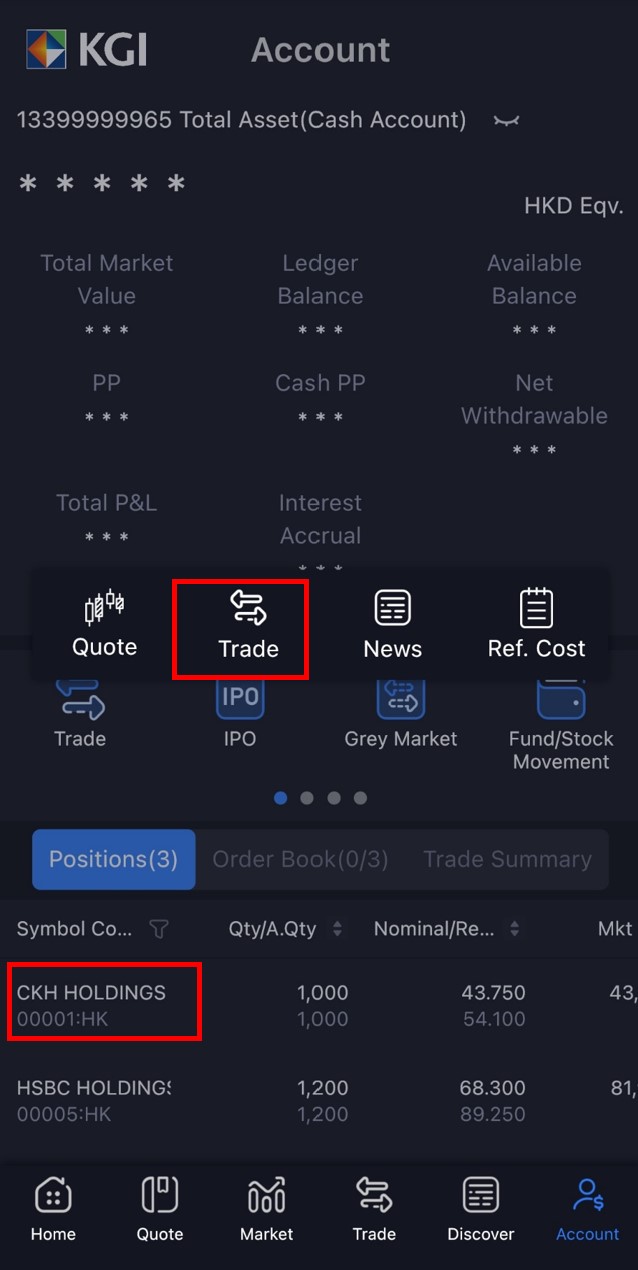Open Fund/Stock Movement
Screen dimensions: 638x1270
(561, 722)
